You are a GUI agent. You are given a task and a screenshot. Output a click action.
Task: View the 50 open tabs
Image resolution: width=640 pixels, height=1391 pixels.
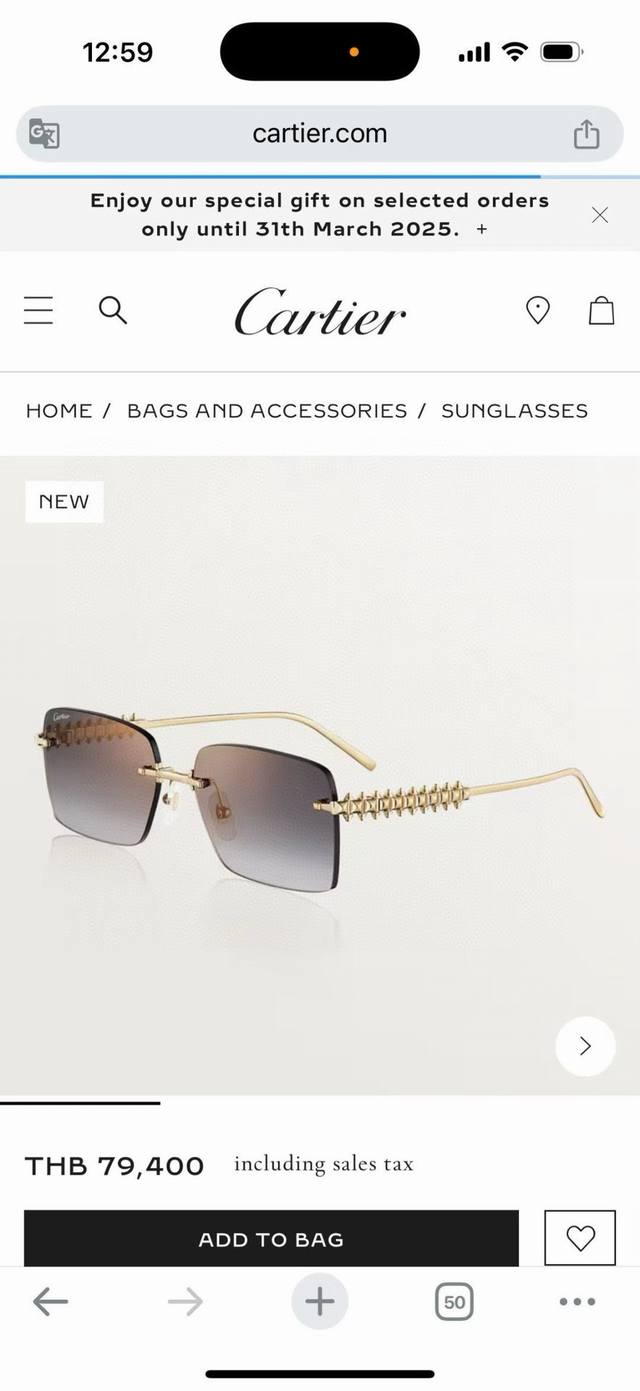coord(454,1301)
